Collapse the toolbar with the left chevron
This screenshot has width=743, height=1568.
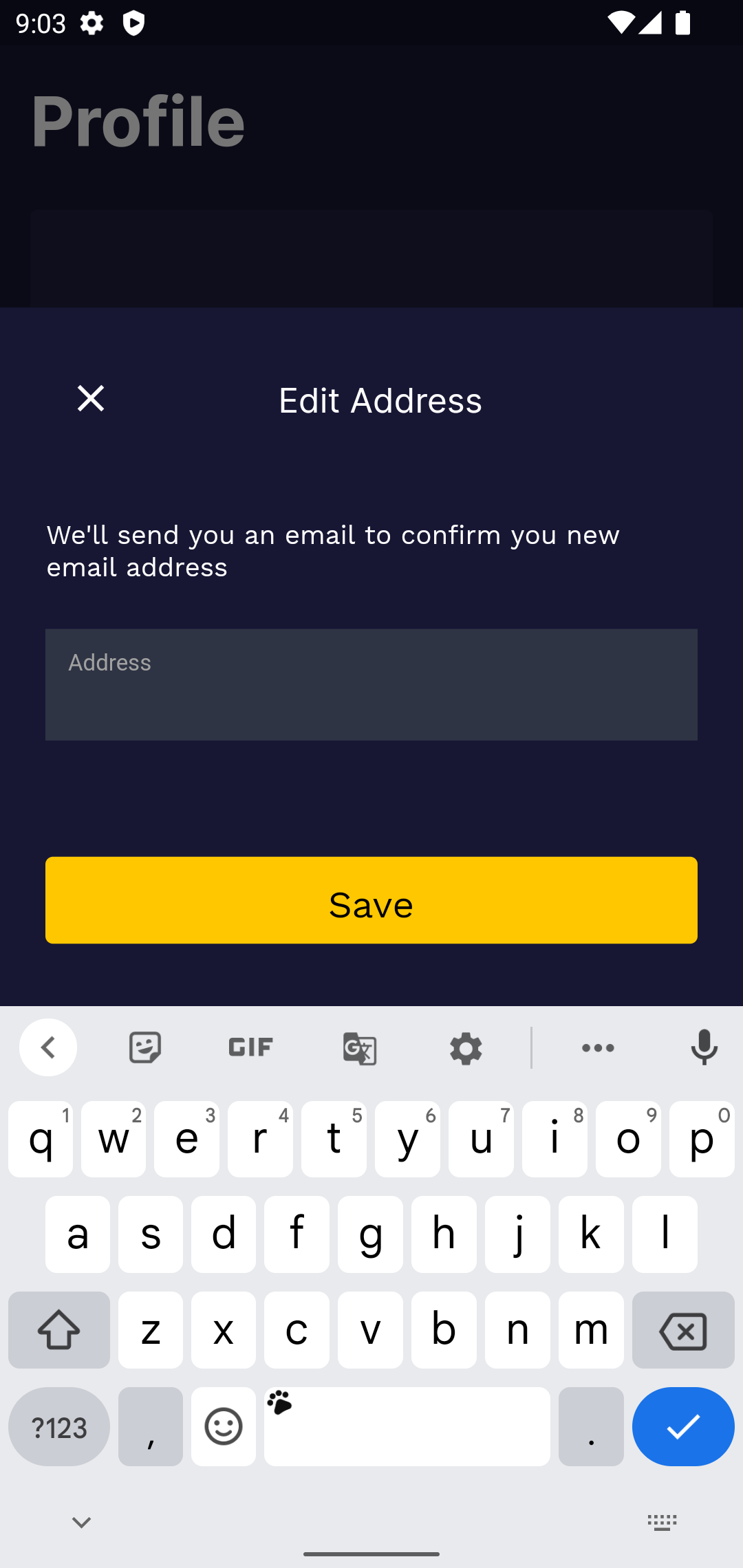click(x=48, y=1047)
